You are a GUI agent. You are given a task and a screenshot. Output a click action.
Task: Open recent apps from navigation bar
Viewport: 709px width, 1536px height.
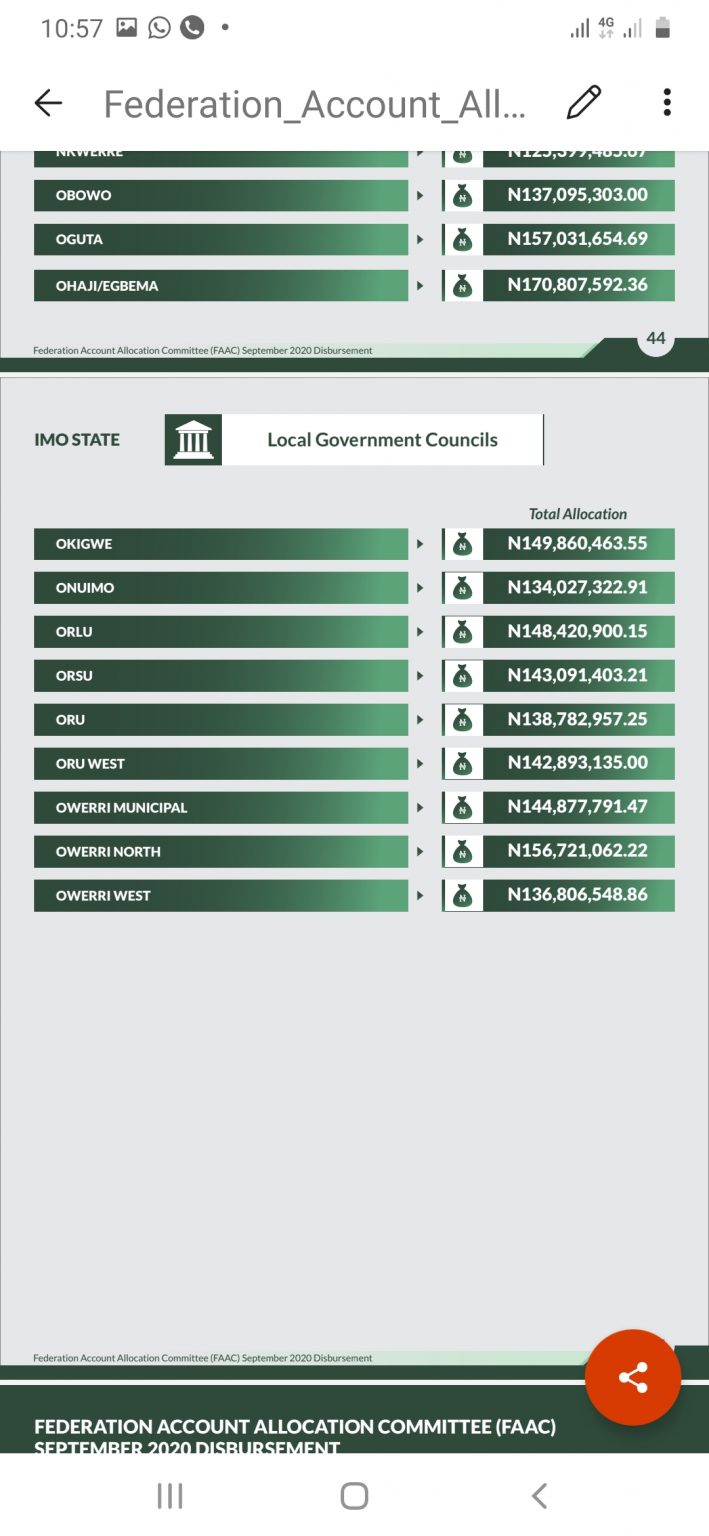[x=170, y=1496]
